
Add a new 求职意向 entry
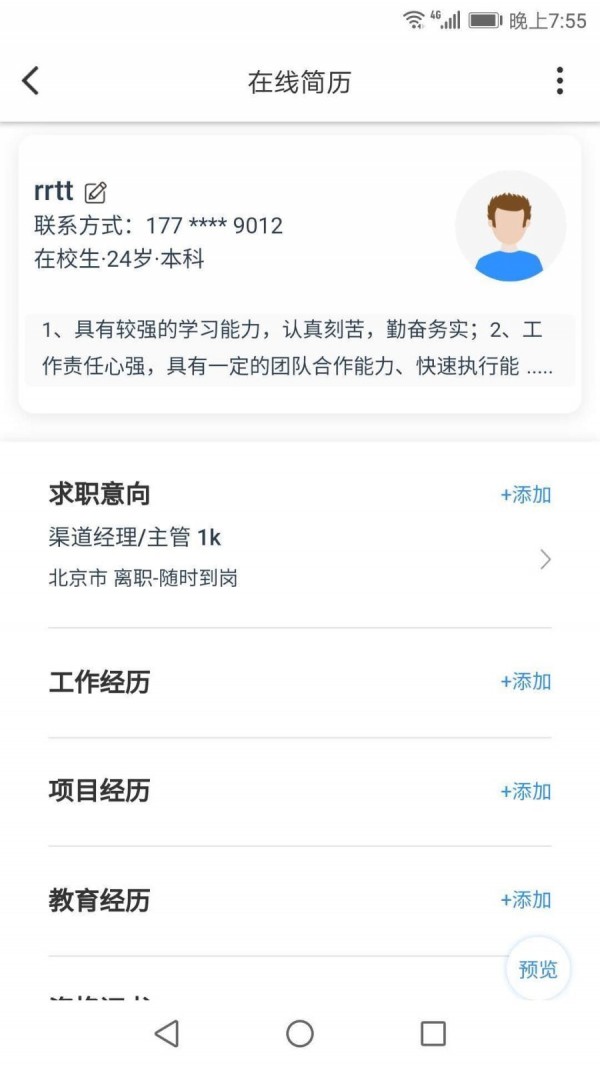[x=525, y=495]
